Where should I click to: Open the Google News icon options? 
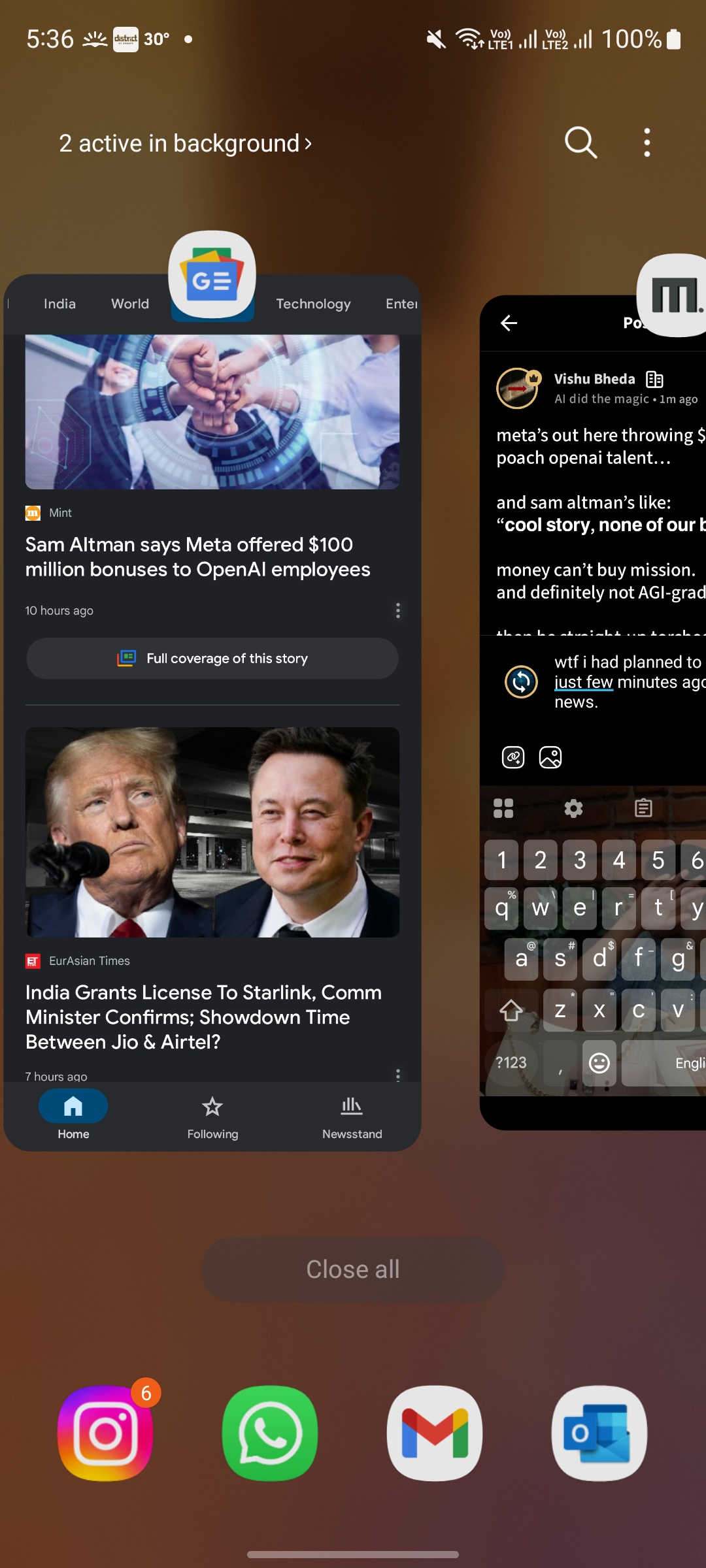point(212,274)
